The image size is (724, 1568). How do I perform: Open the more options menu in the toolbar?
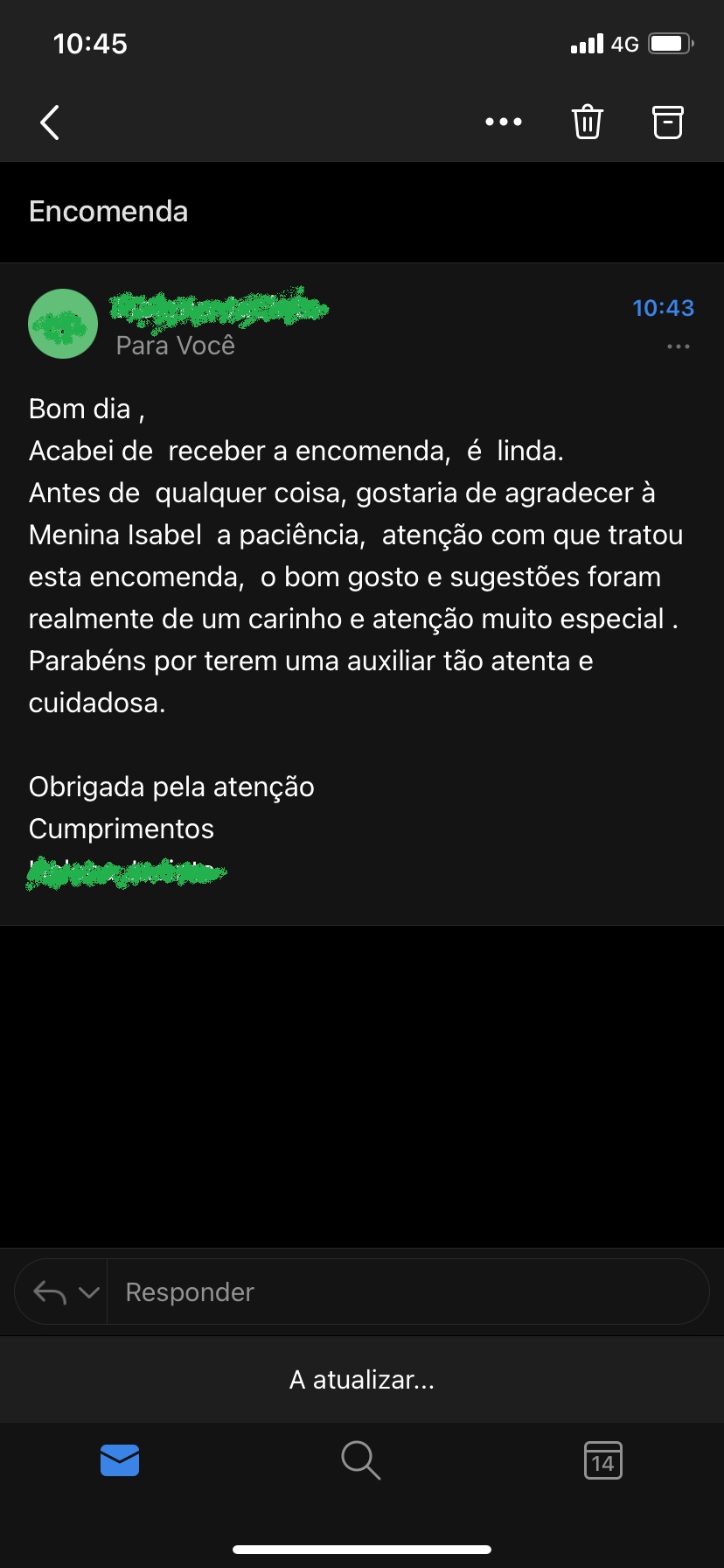pyautogui.click(x=504, y=122)
